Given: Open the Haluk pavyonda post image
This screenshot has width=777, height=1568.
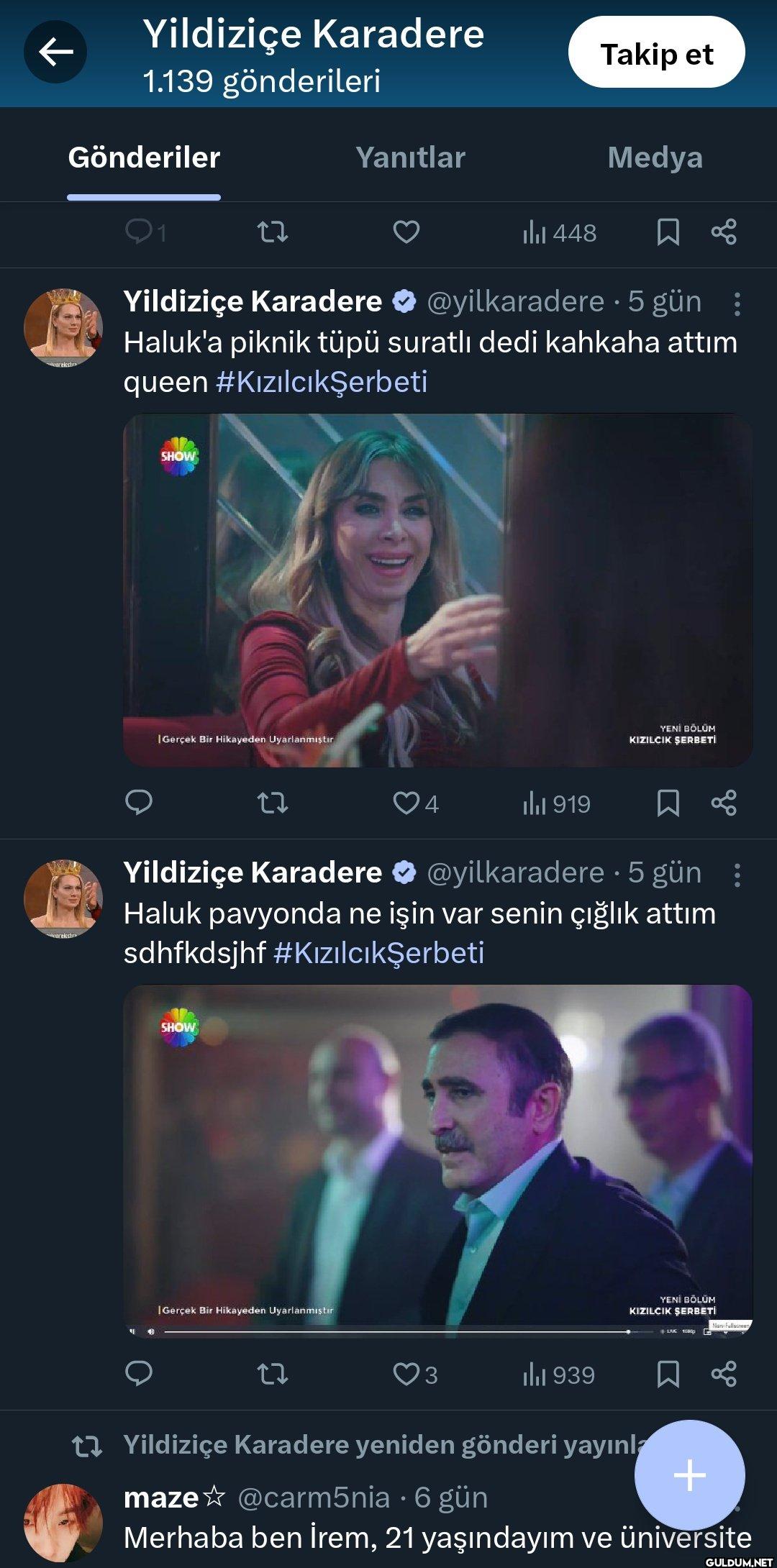Looking at the screenshot, I should point(437,1159).
